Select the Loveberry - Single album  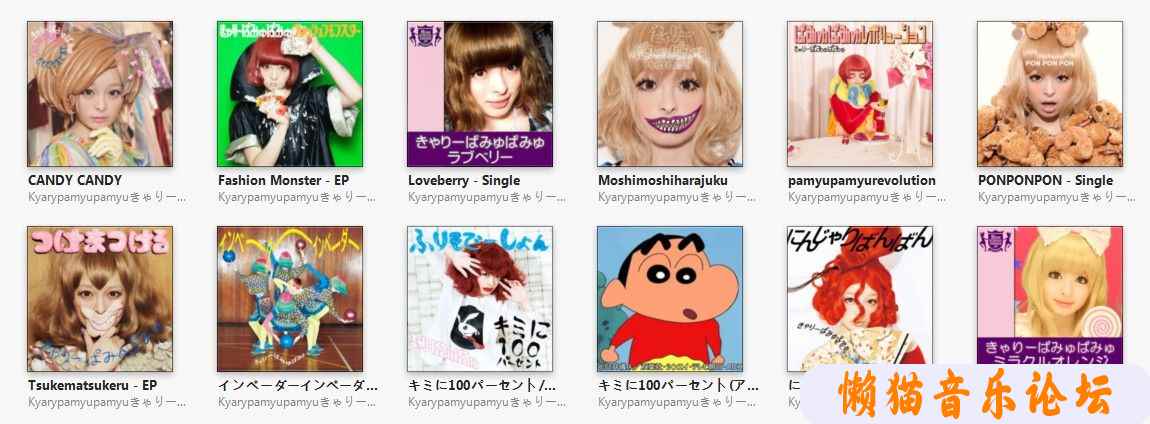(480, 94)
